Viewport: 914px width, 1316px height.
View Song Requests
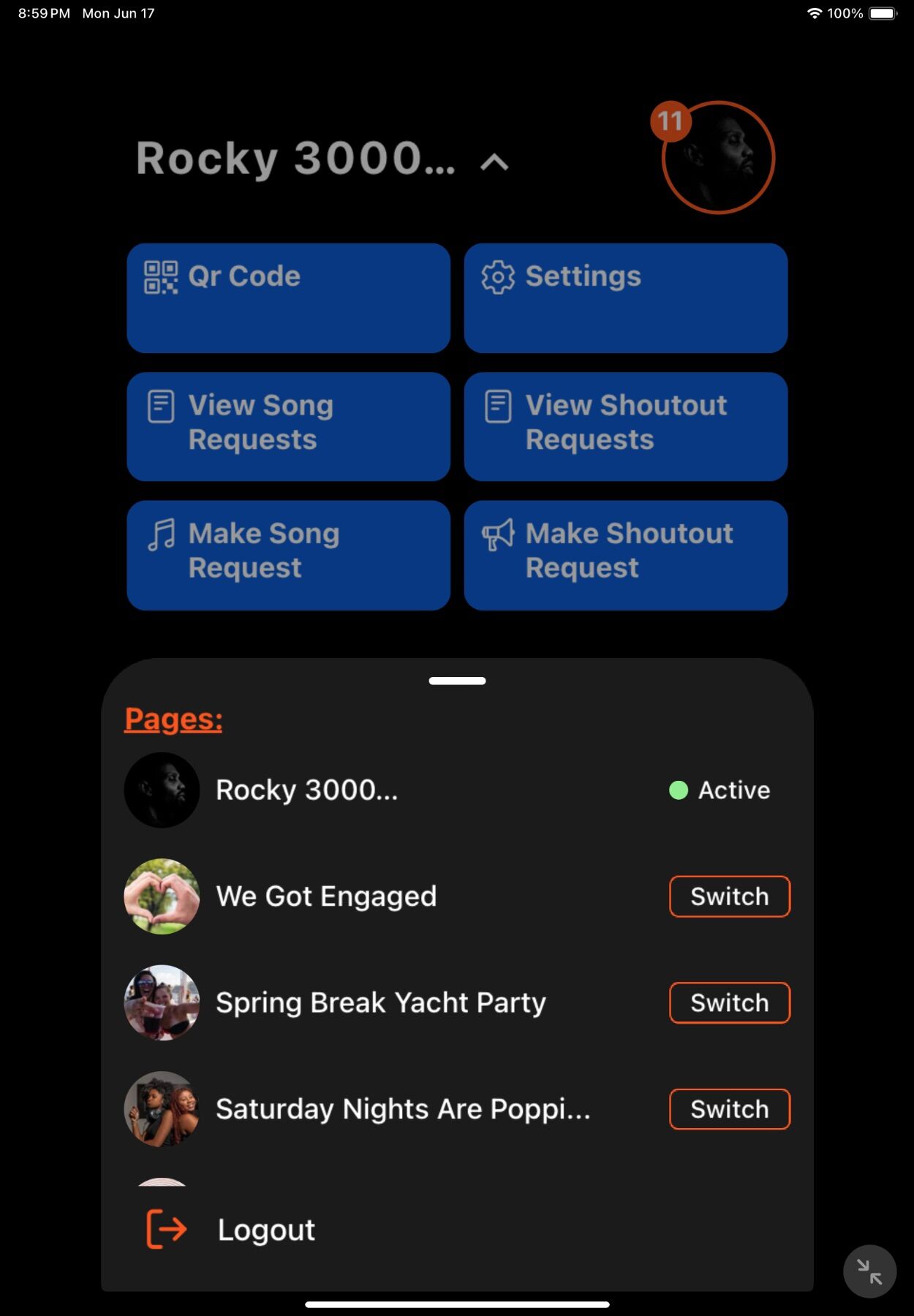tap(288, 426)
